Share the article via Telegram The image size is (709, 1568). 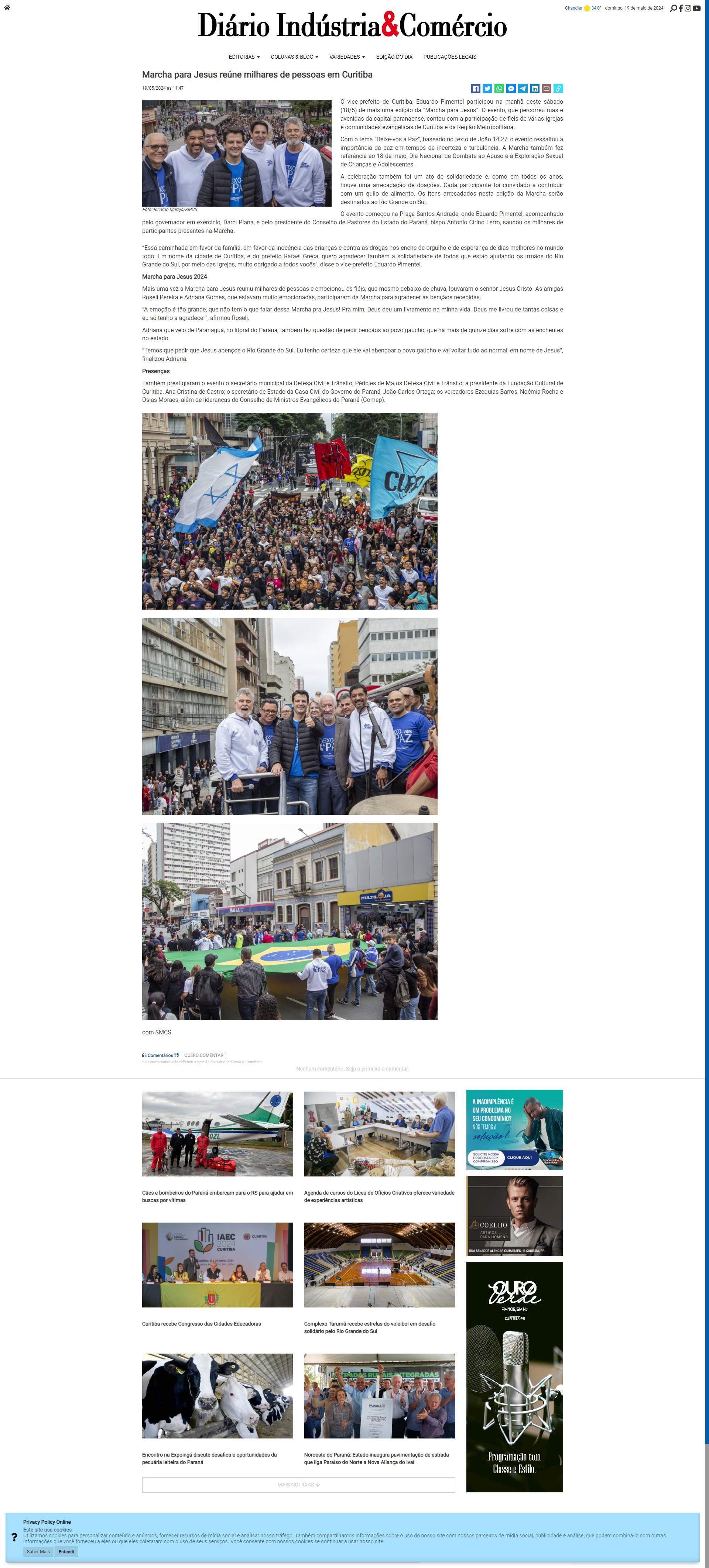tap(523, 89)
